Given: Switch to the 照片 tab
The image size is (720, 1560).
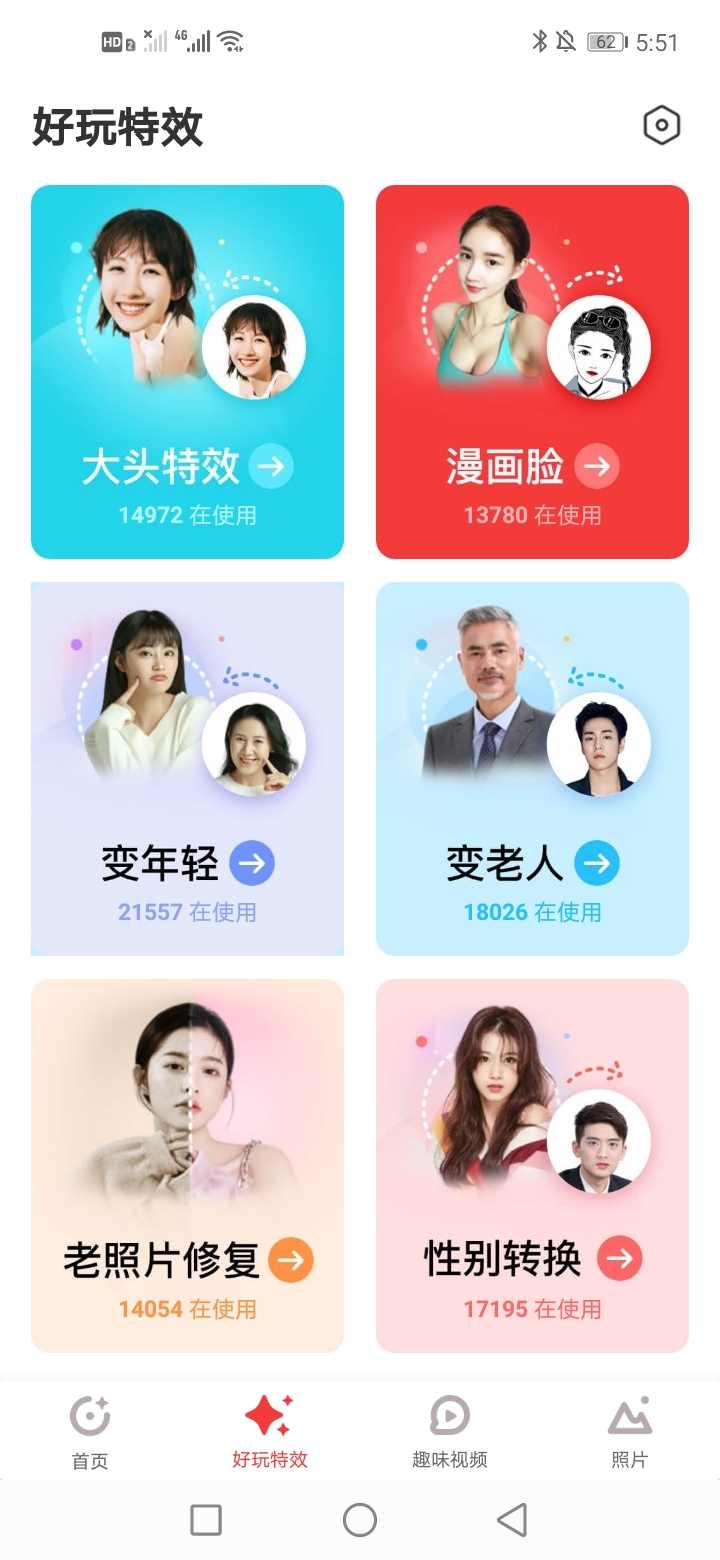Looking at the screenshot, I should coord(630,1431).
